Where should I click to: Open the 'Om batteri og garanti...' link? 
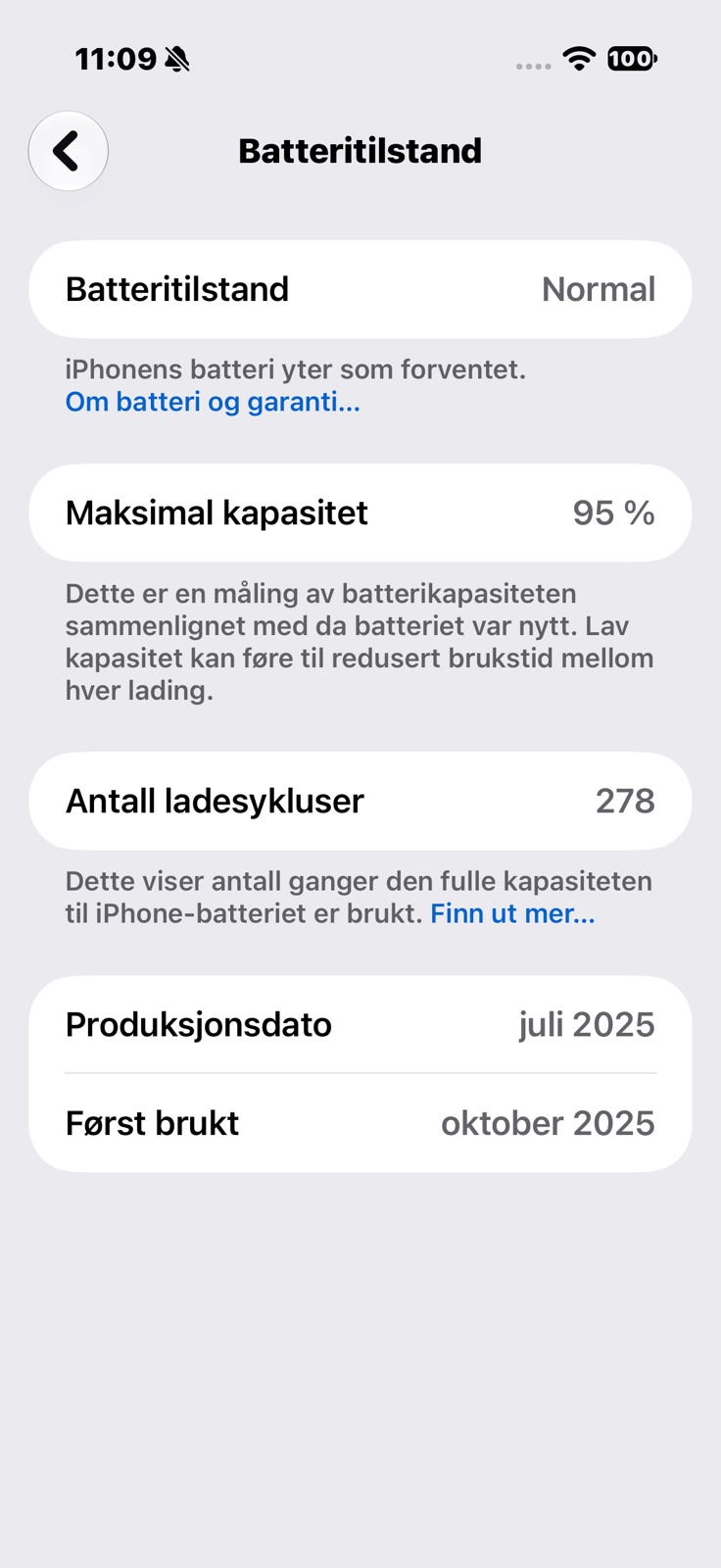tap(213, 402)
